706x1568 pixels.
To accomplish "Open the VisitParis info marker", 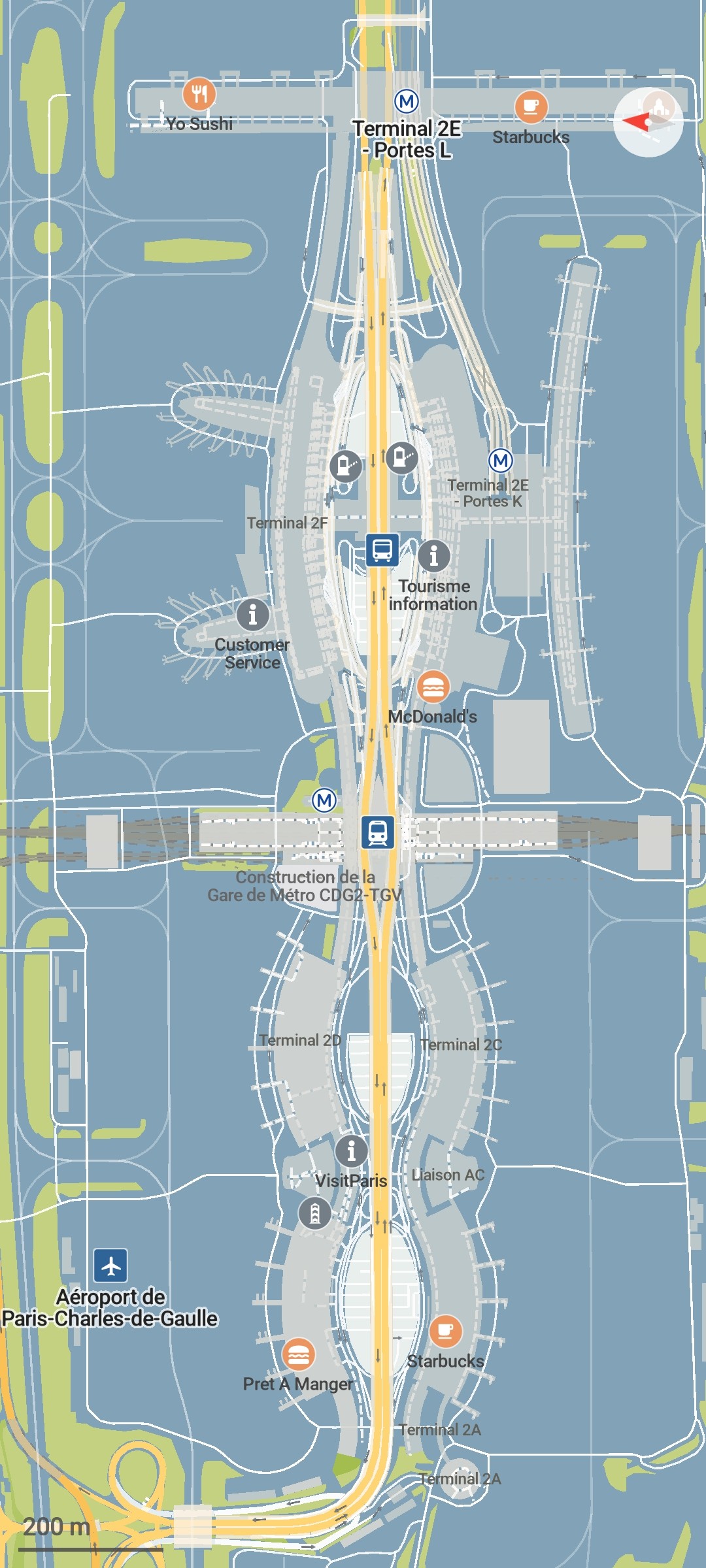I will 351,1151.
